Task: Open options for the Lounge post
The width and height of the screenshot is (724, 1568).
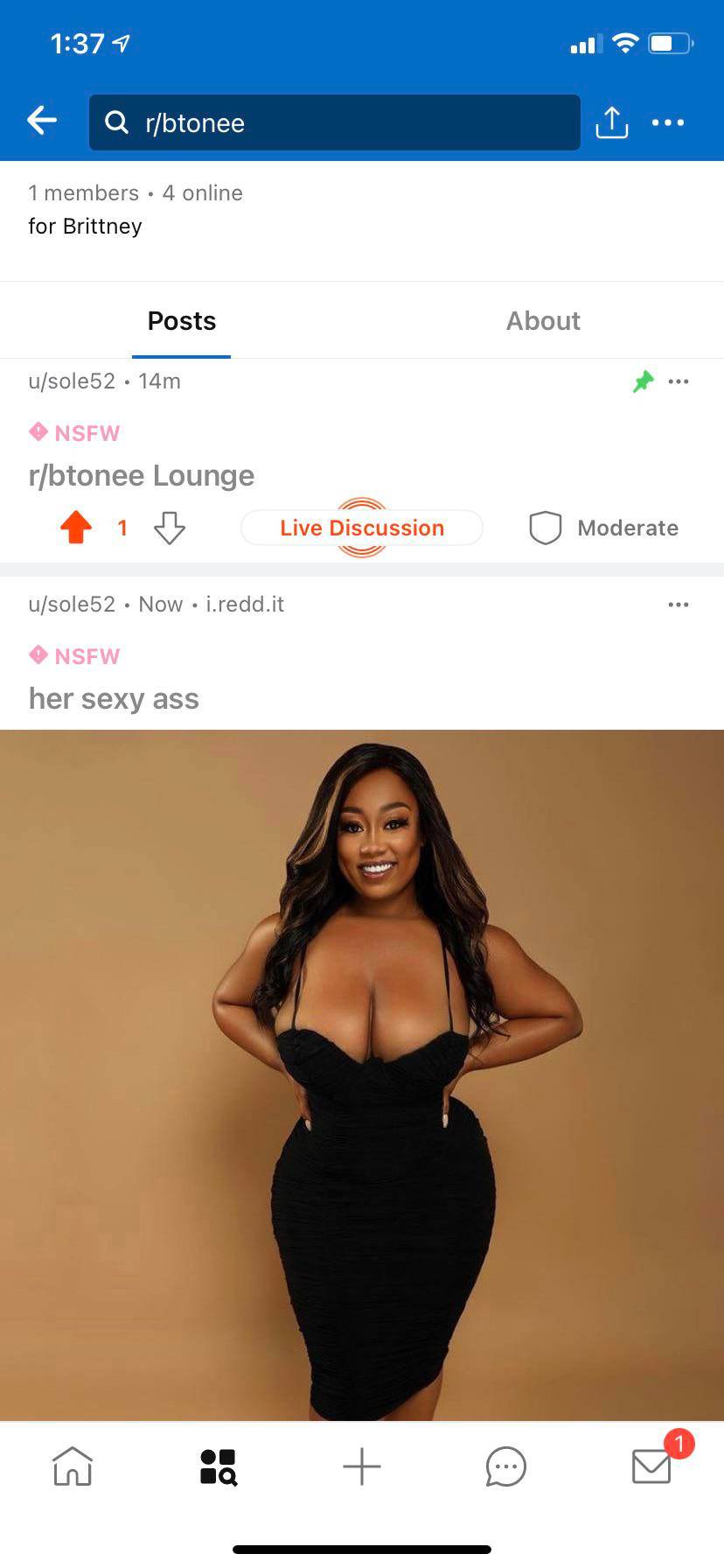Action: click(x=679, y=381)
